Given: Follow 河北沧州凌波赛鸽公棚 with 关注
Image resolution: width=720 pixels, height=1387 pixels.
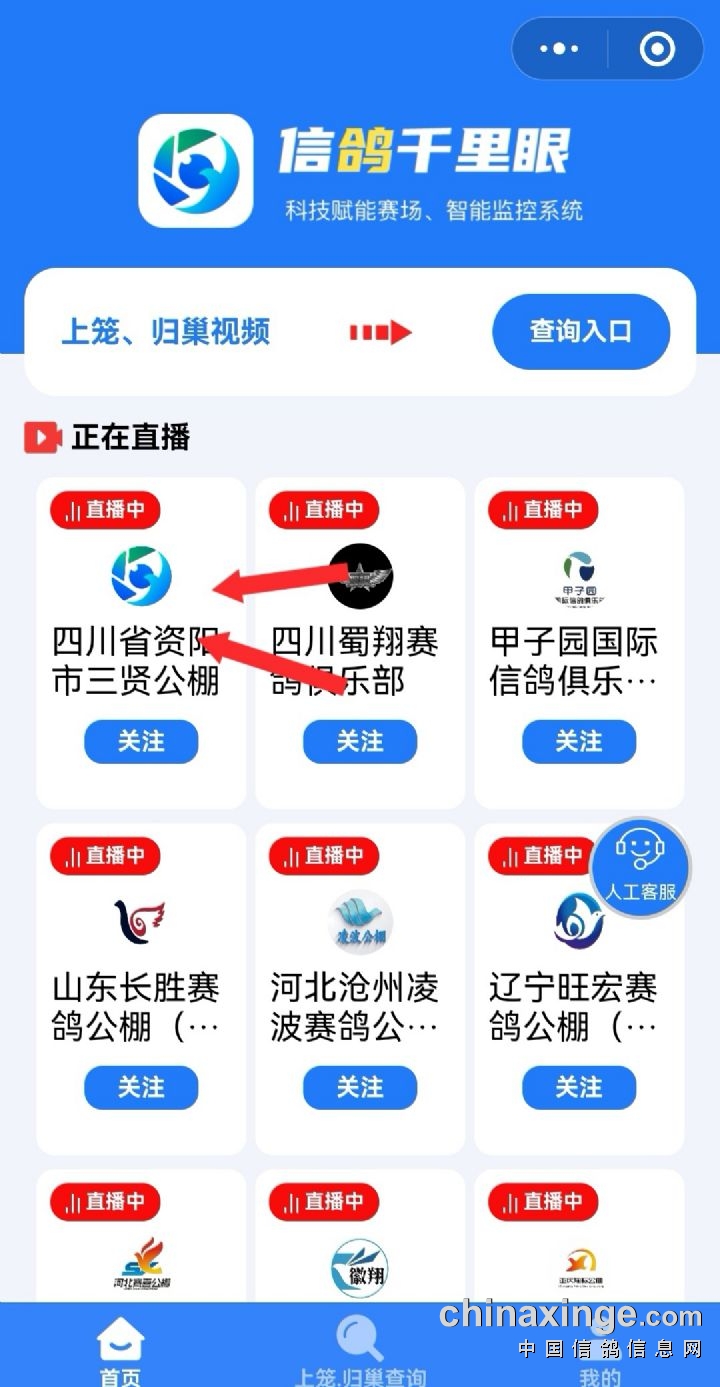Looking at the screenshot, I should click(360, 1087).
